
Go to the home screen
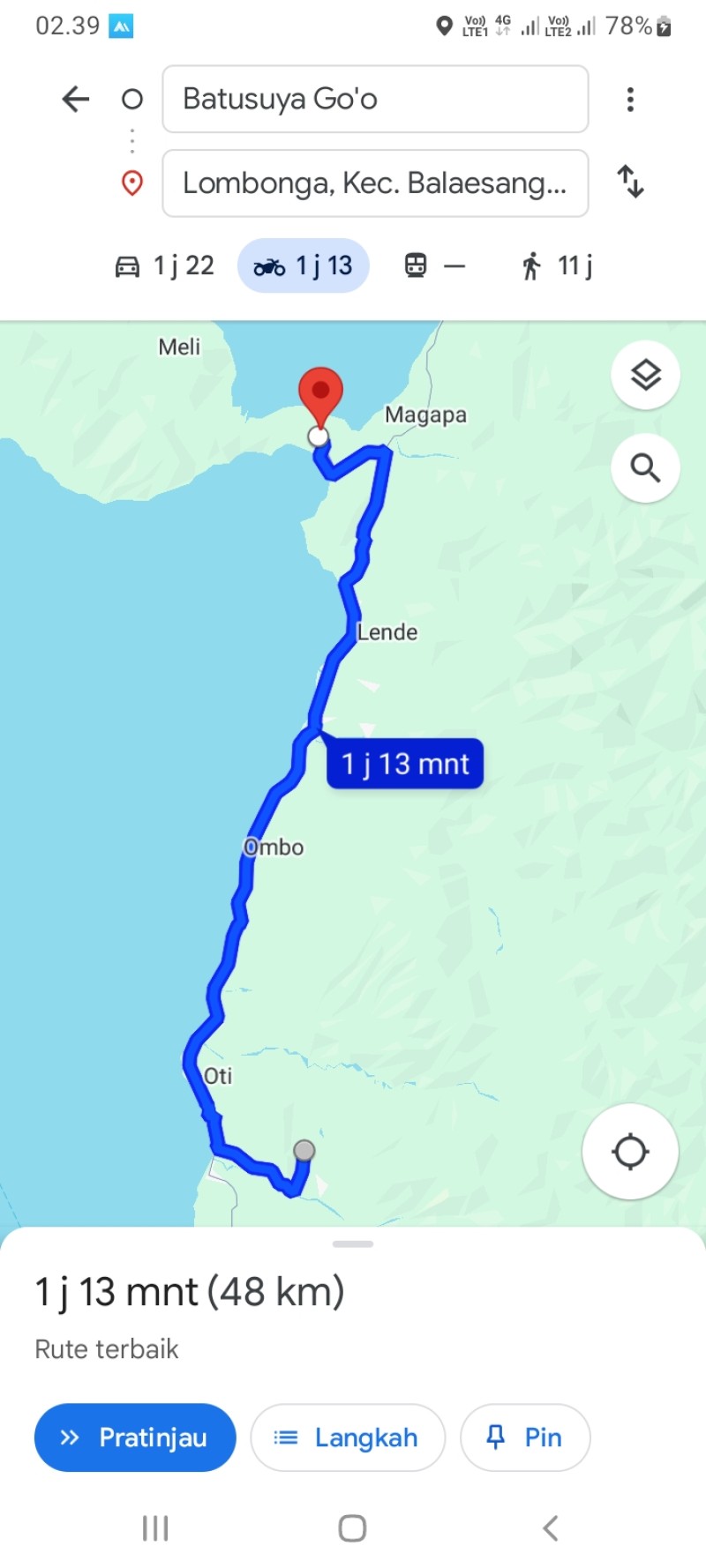(x=352, y=1528)
